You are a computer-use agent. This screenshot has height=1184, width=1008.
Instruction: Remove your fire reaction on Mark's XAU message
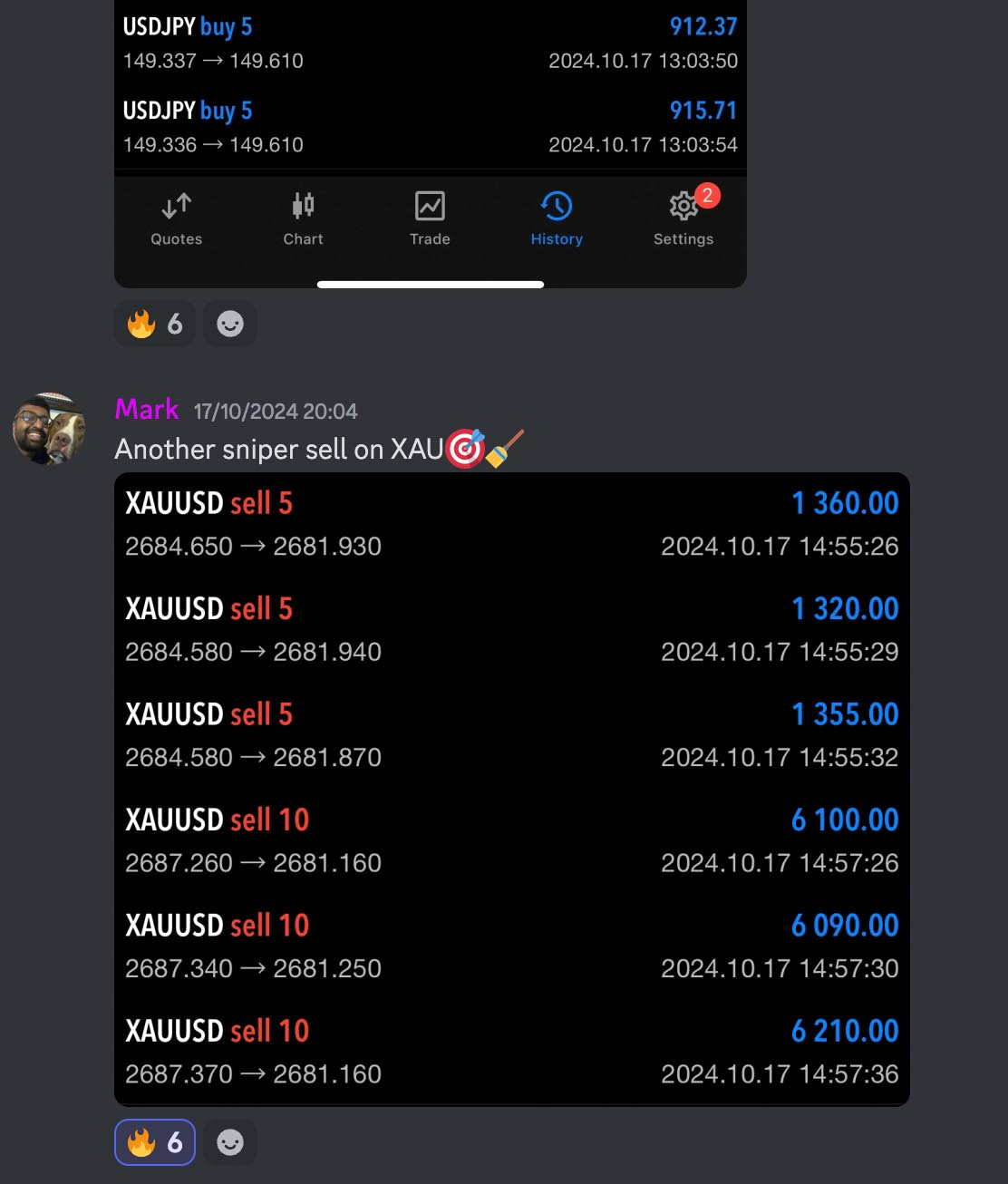(x=155, y=1142)
